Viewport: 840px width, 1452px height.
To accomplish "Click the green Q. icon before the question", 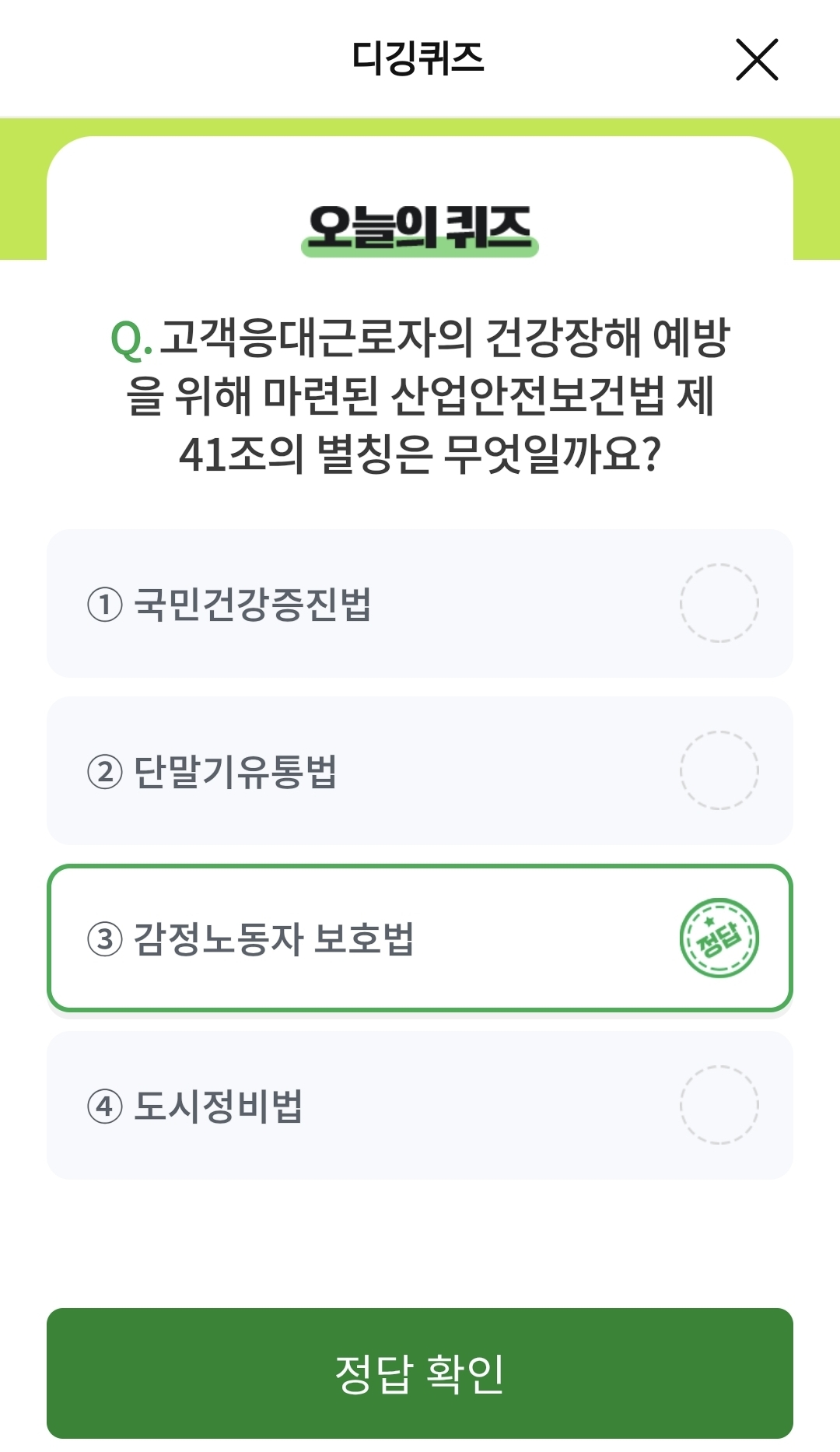I will (x=127, y=336).
